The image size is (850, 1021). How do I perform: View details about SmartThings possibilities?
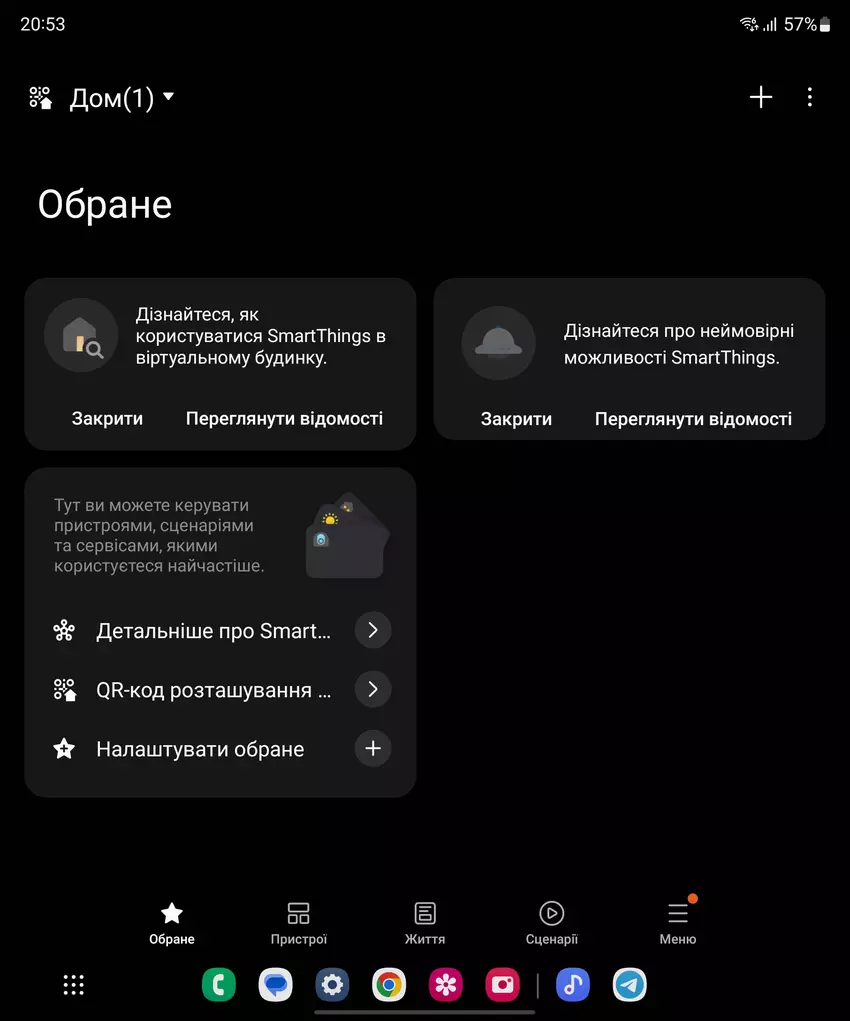click(693, 419)
